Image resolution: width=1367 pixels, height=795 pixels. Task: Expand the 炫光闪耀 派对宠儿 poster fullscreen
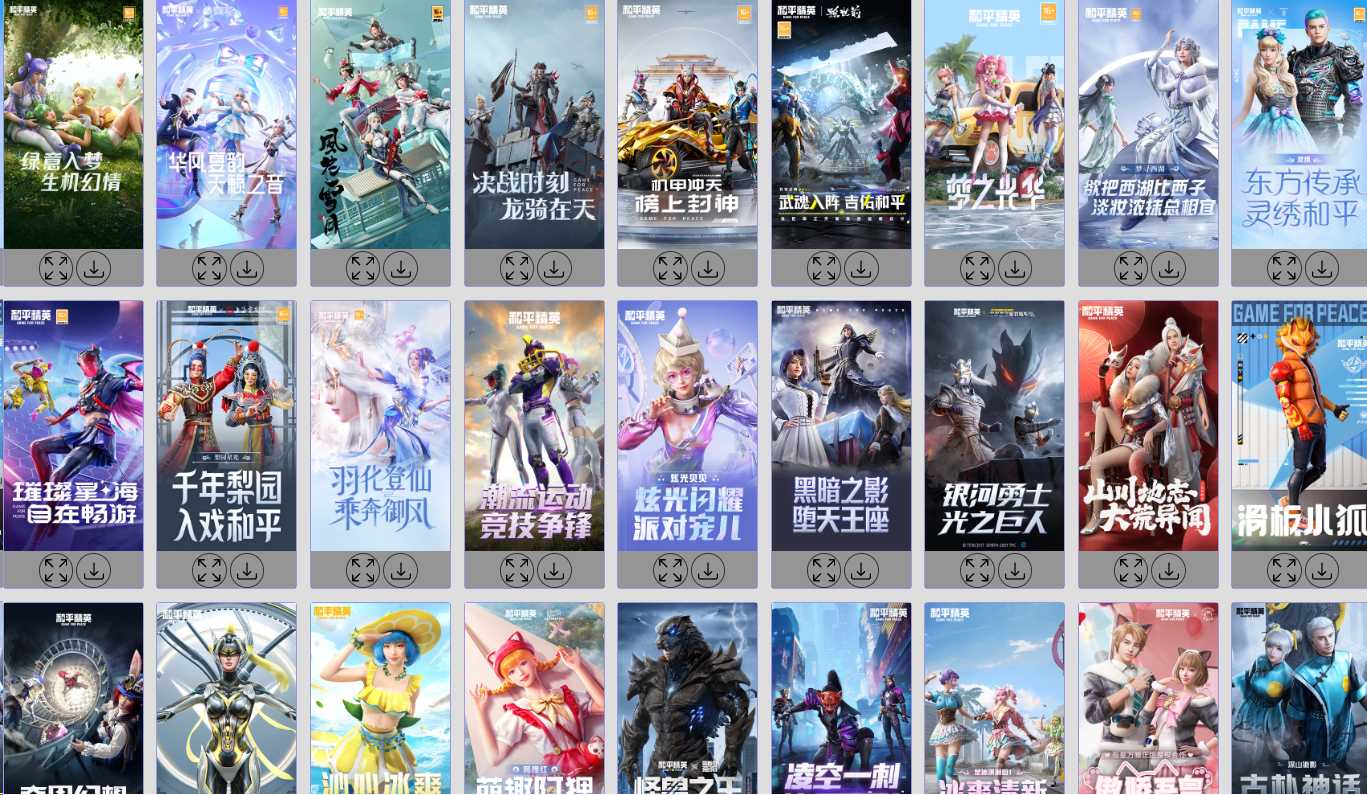(670, 570)
